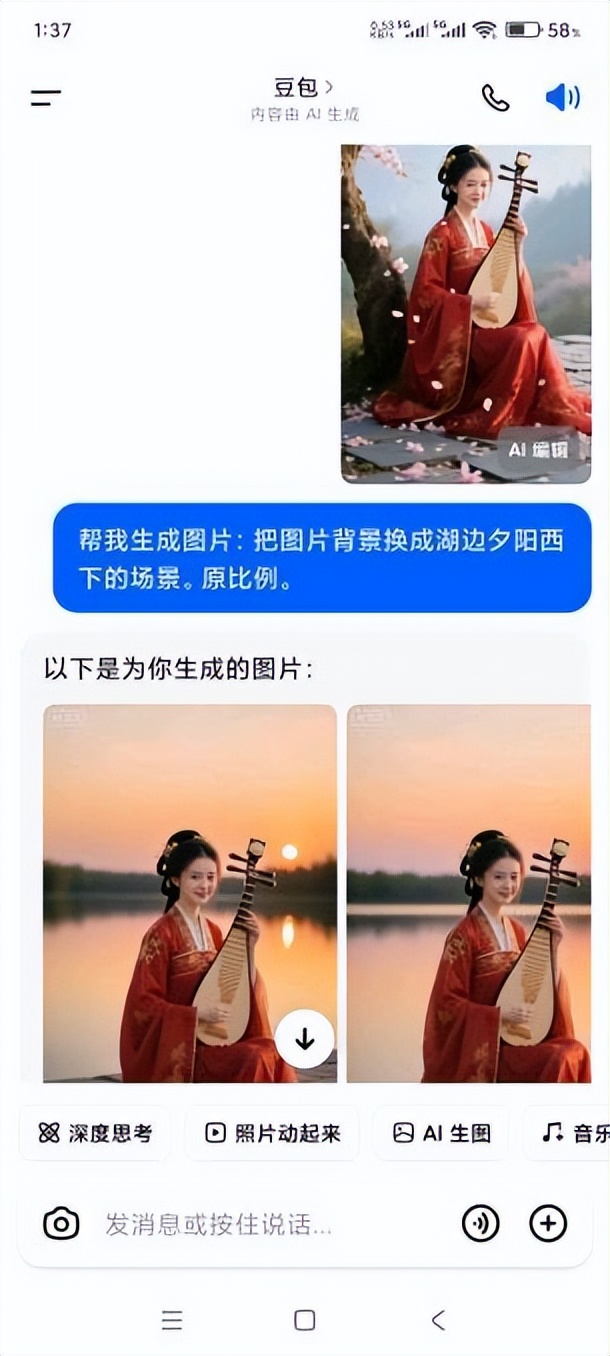This screenshot has height=1356, width=610.
Task: Open the camera from the input bar
Action: point(61,1223)
